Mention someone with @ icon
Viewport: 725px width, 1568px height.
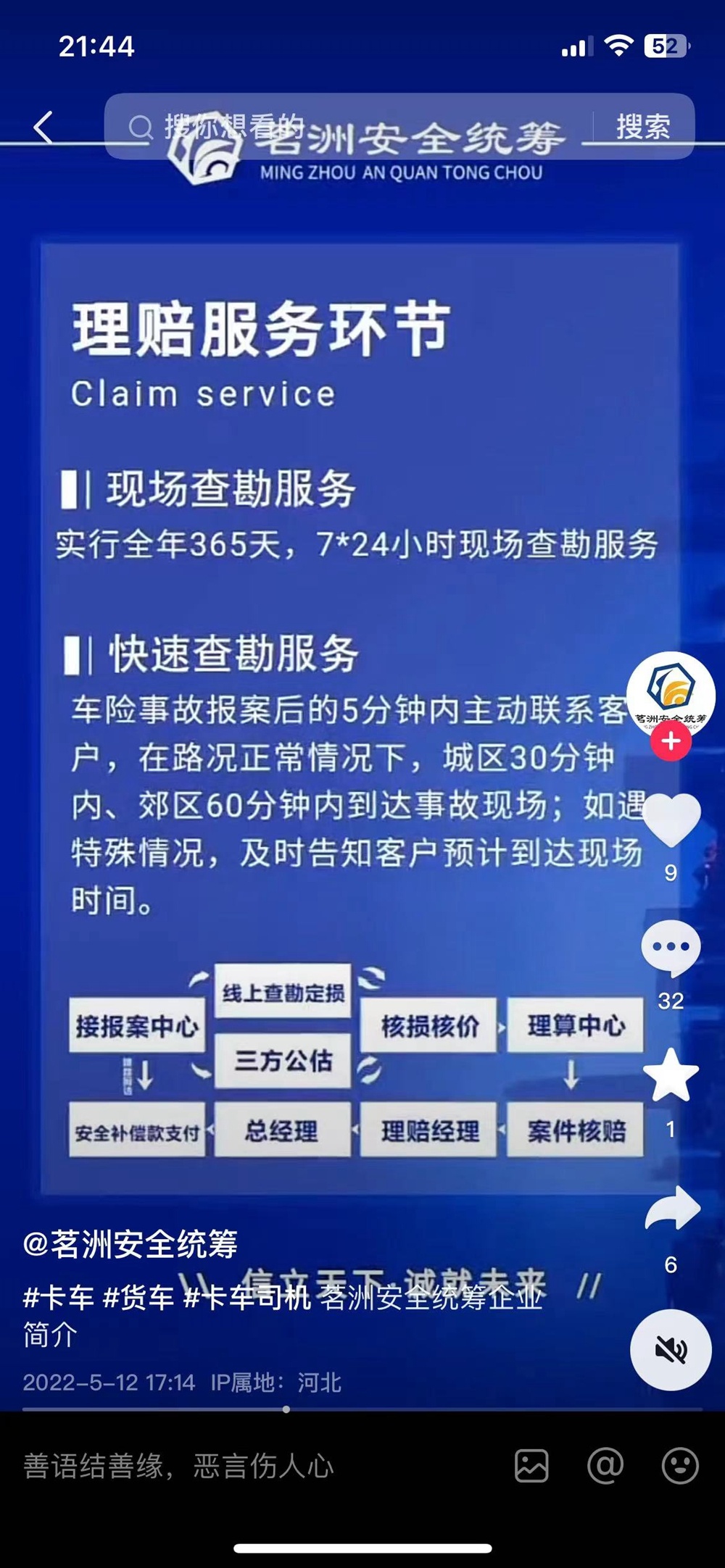point(605,1467)
